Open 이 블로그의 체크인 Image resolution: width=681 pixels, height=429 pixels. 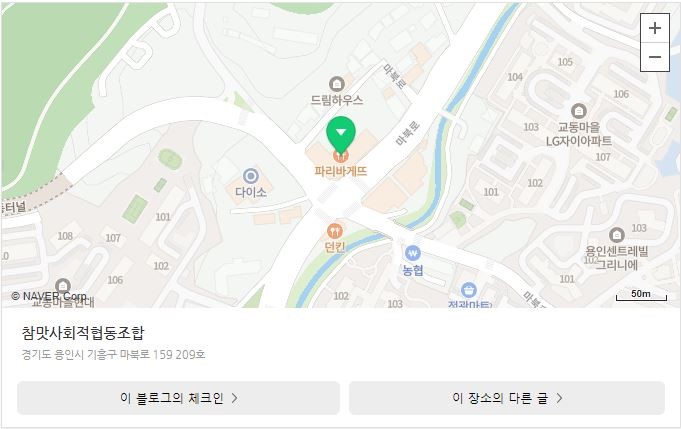coord(178,398)
